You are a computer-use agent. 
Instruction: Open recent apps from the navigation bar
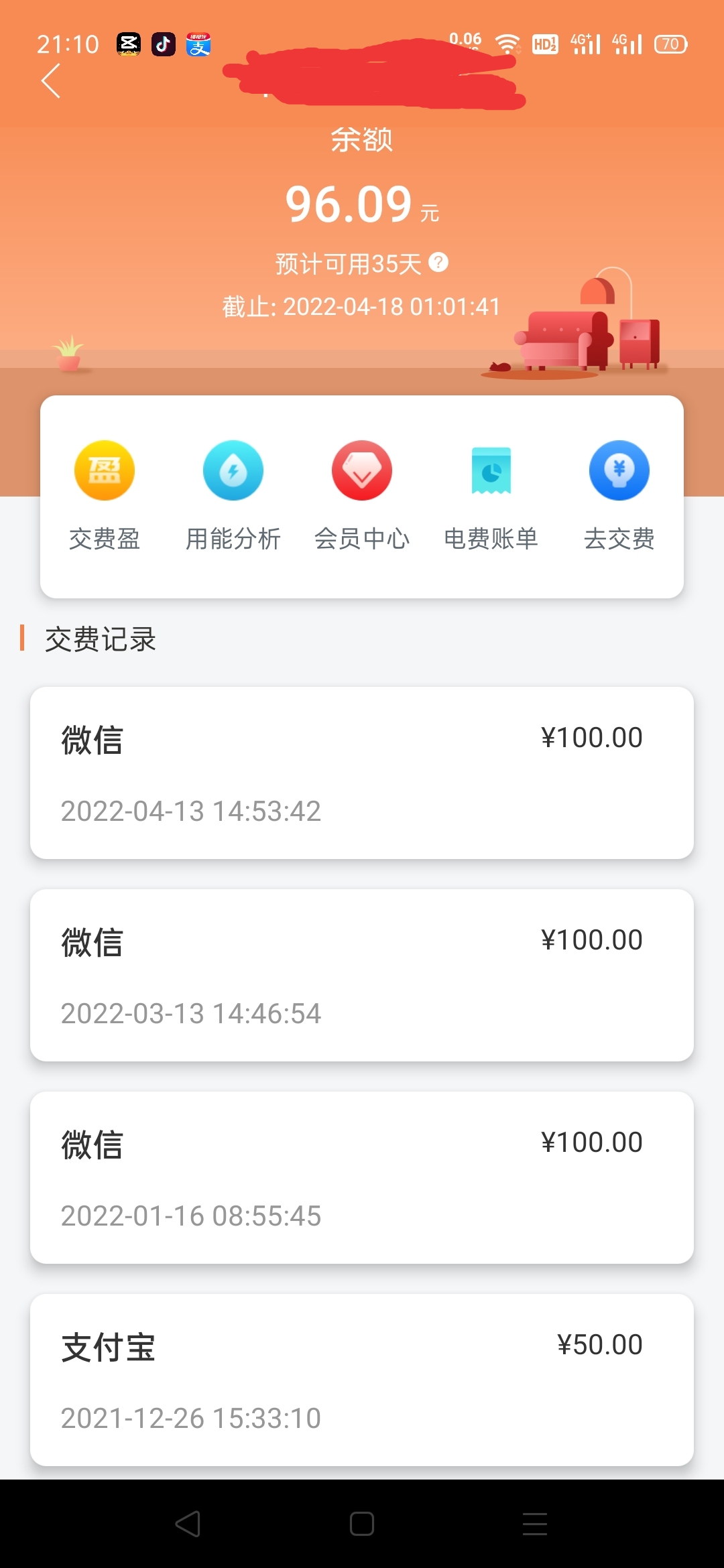[535, 1524]
